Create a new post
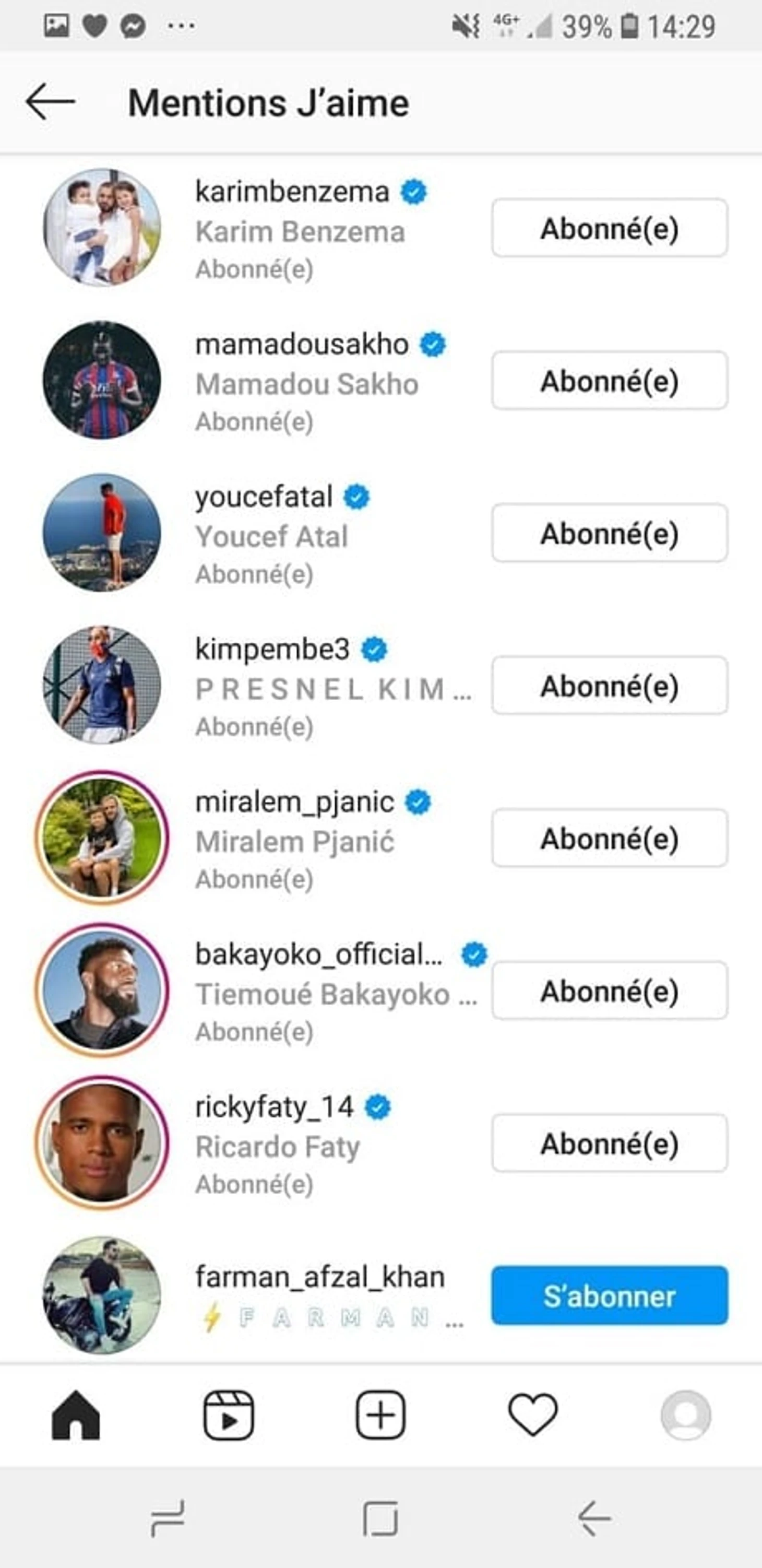This screenshot has height=1568, width=762. [x=380, y=1415]
